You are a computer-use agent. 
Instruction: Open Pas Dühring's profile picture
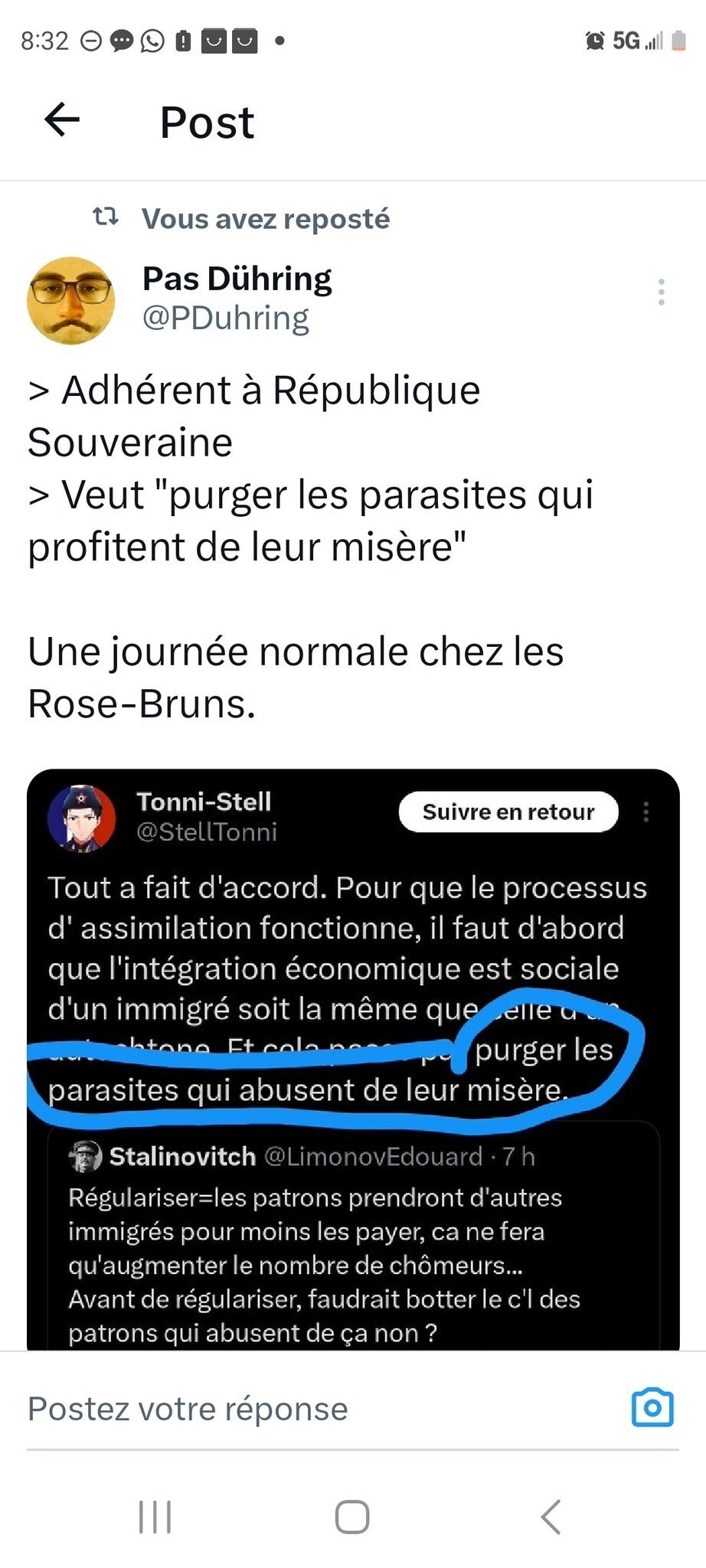tap(71, 300)
